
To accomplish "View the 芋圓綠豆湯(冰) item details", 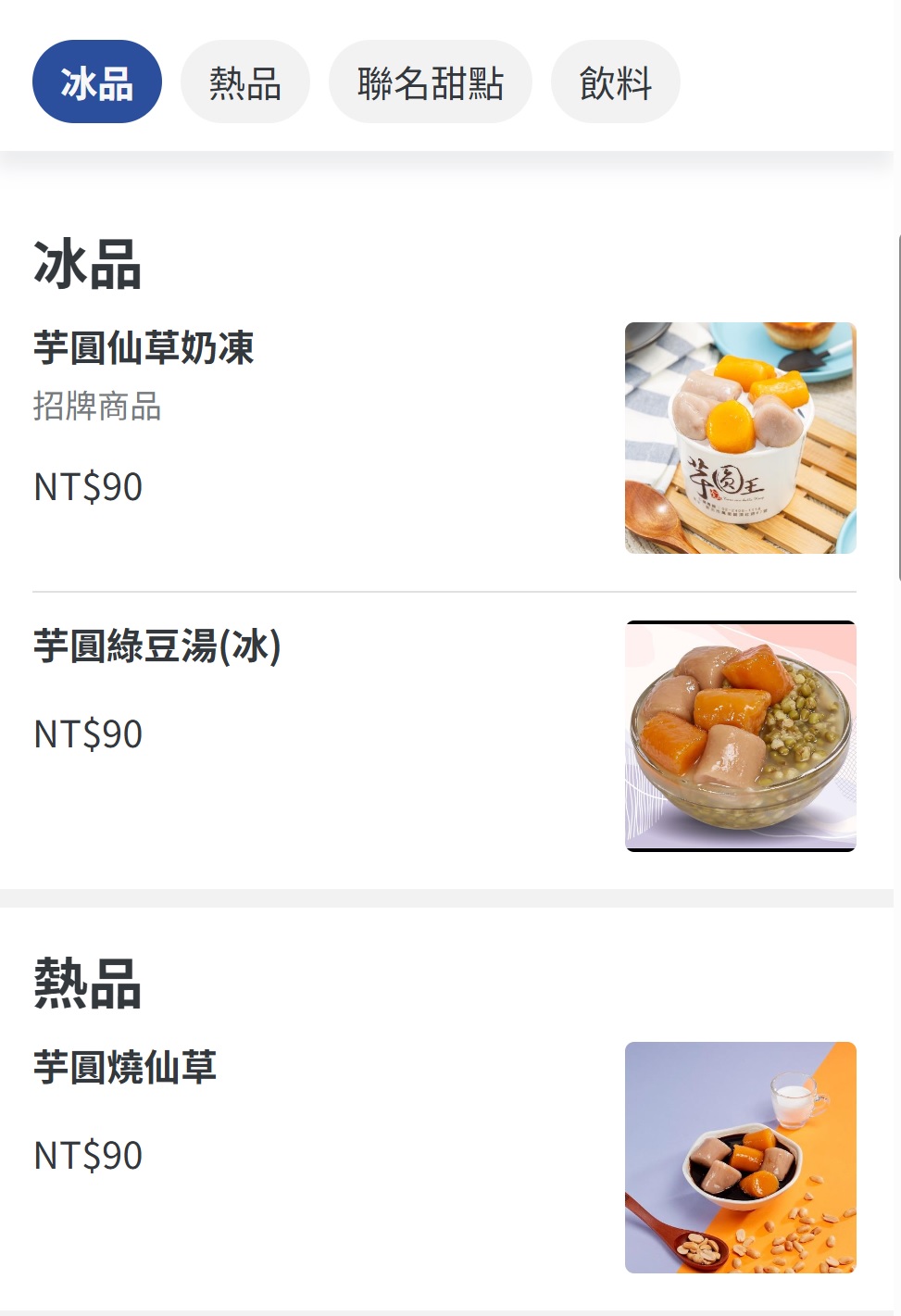I will [x=157, y=646].
